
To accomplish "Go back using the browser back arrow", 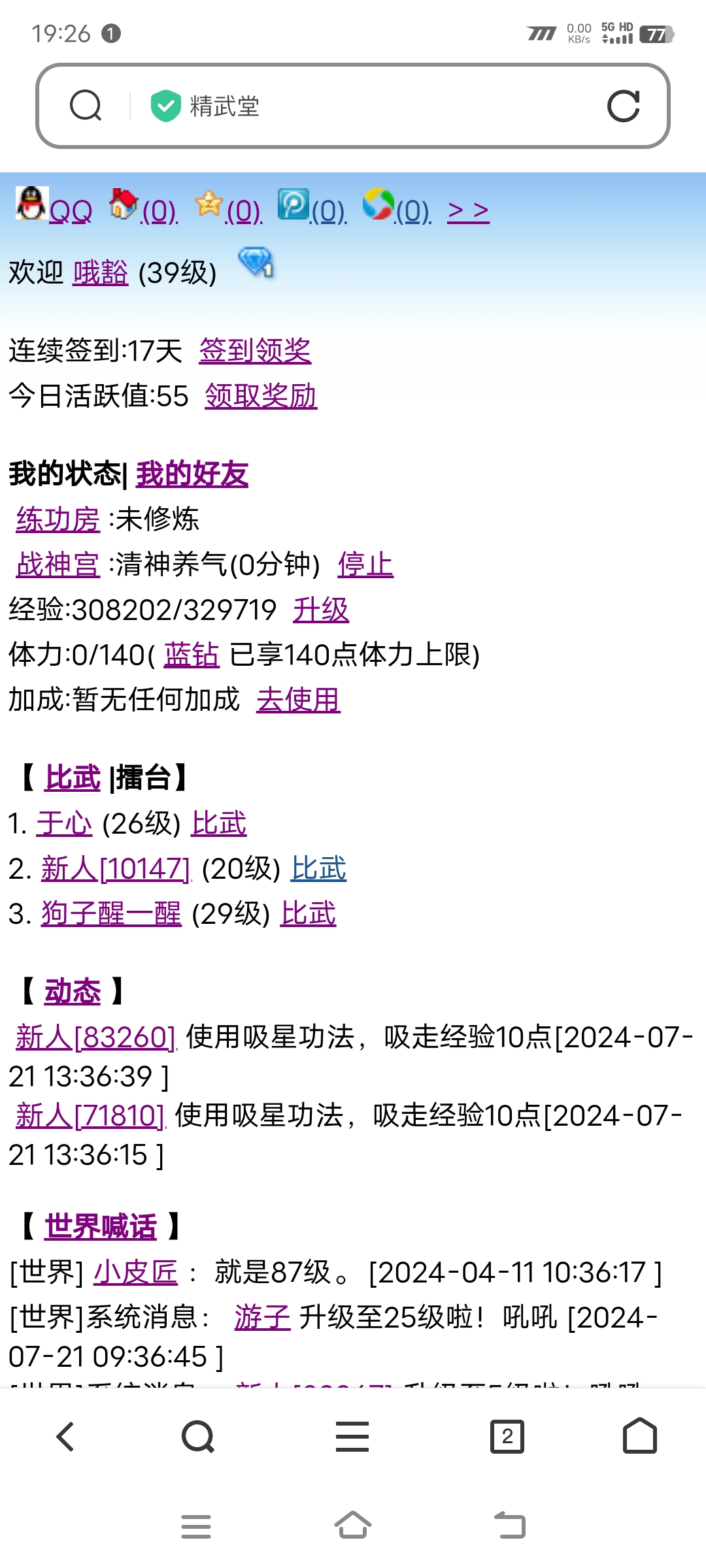I will [65, 1437].
